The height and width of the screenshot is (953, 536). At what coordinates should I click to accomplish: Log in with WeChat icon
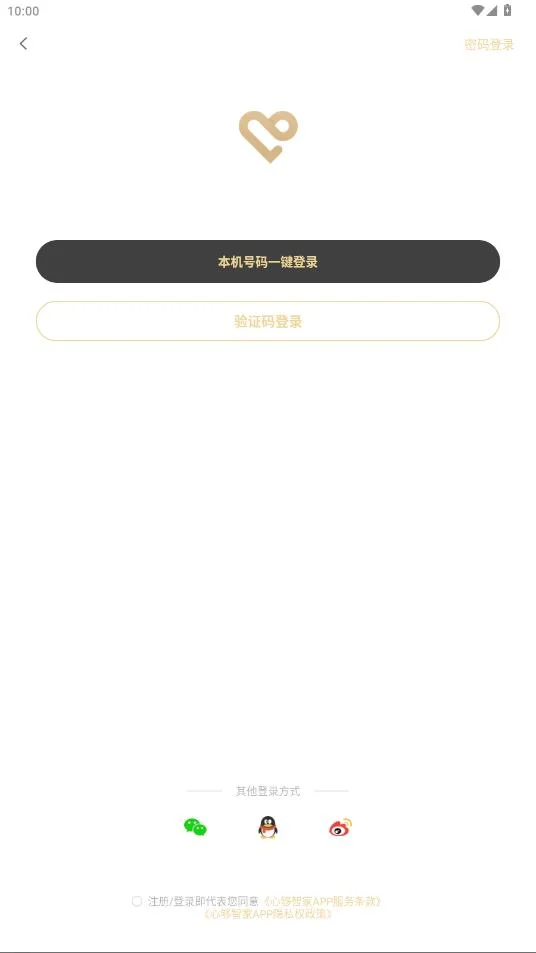tap(195, 827)
